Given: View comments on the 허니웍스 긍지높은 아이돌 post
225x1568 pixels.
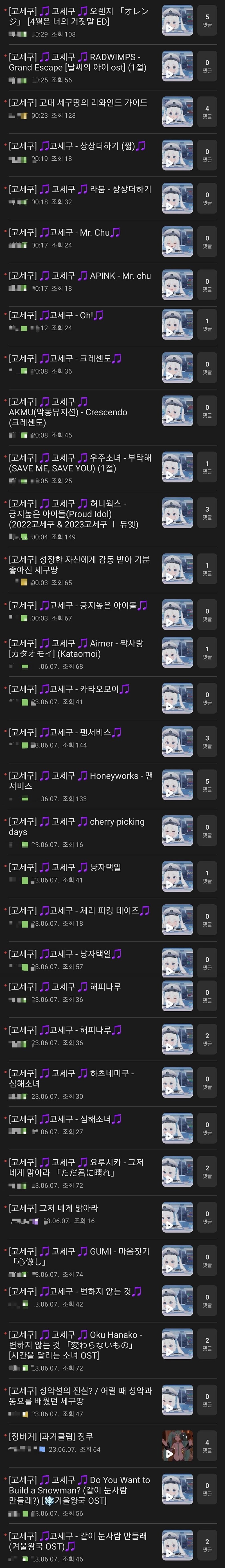Looking at the screenshot, I should [x=207, y=513].
